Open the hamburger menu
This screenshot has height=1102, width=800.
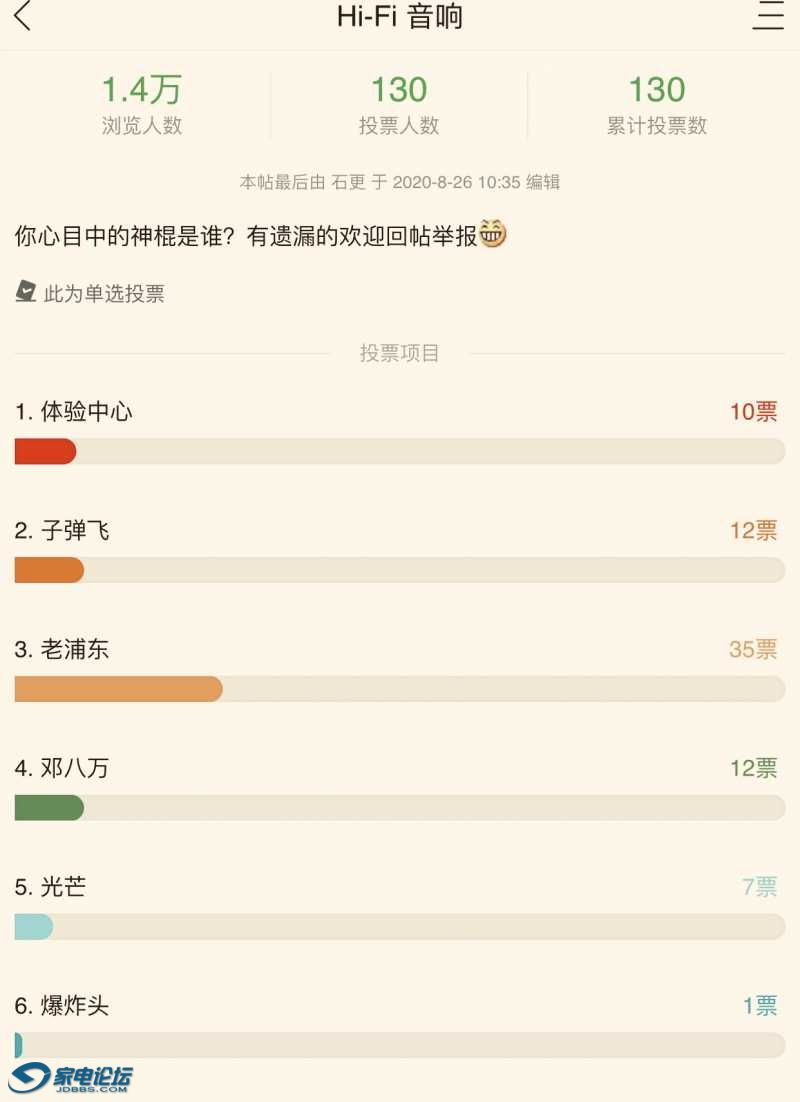point(768,15)
